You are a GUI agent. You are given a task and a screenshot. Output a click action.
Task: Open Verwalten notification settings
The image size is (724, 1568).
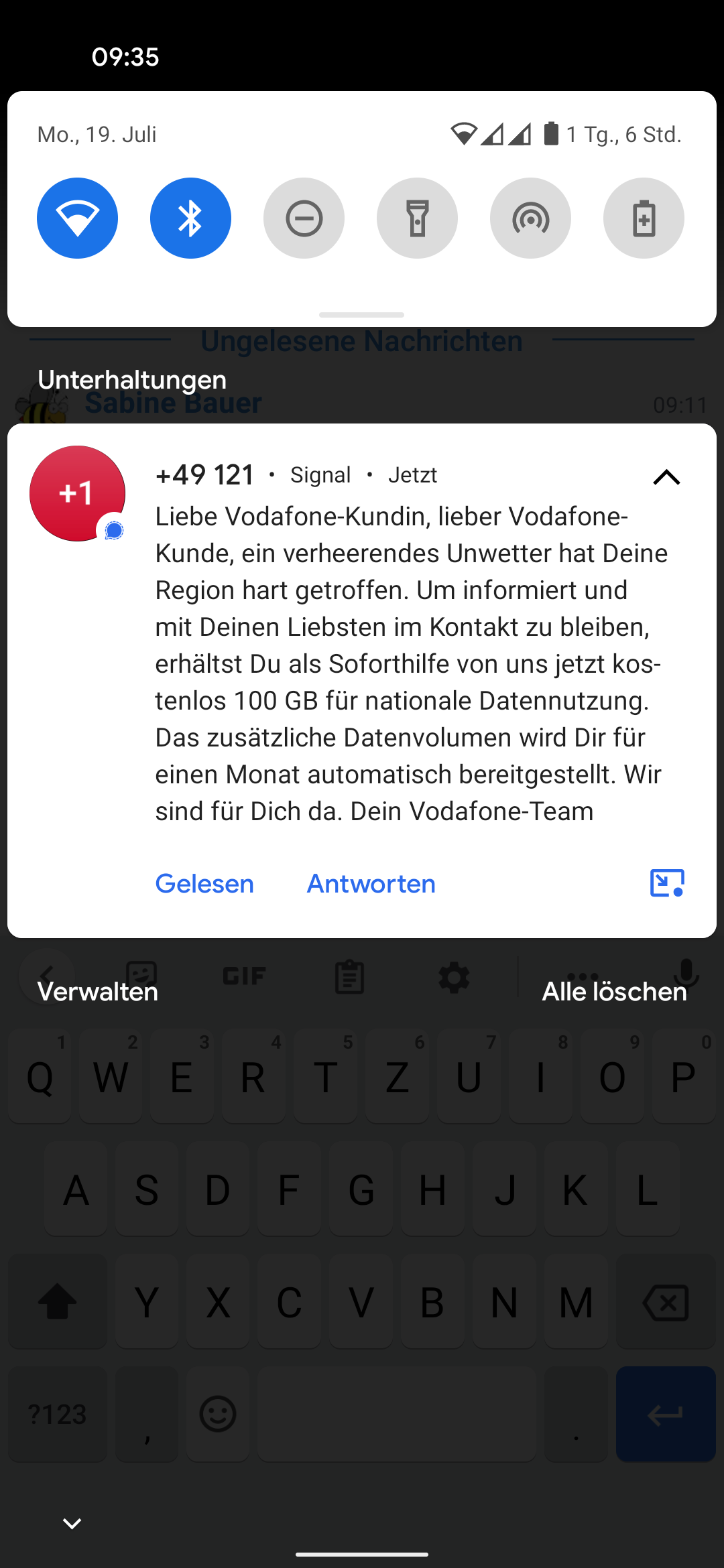click(x=98, y=992)
